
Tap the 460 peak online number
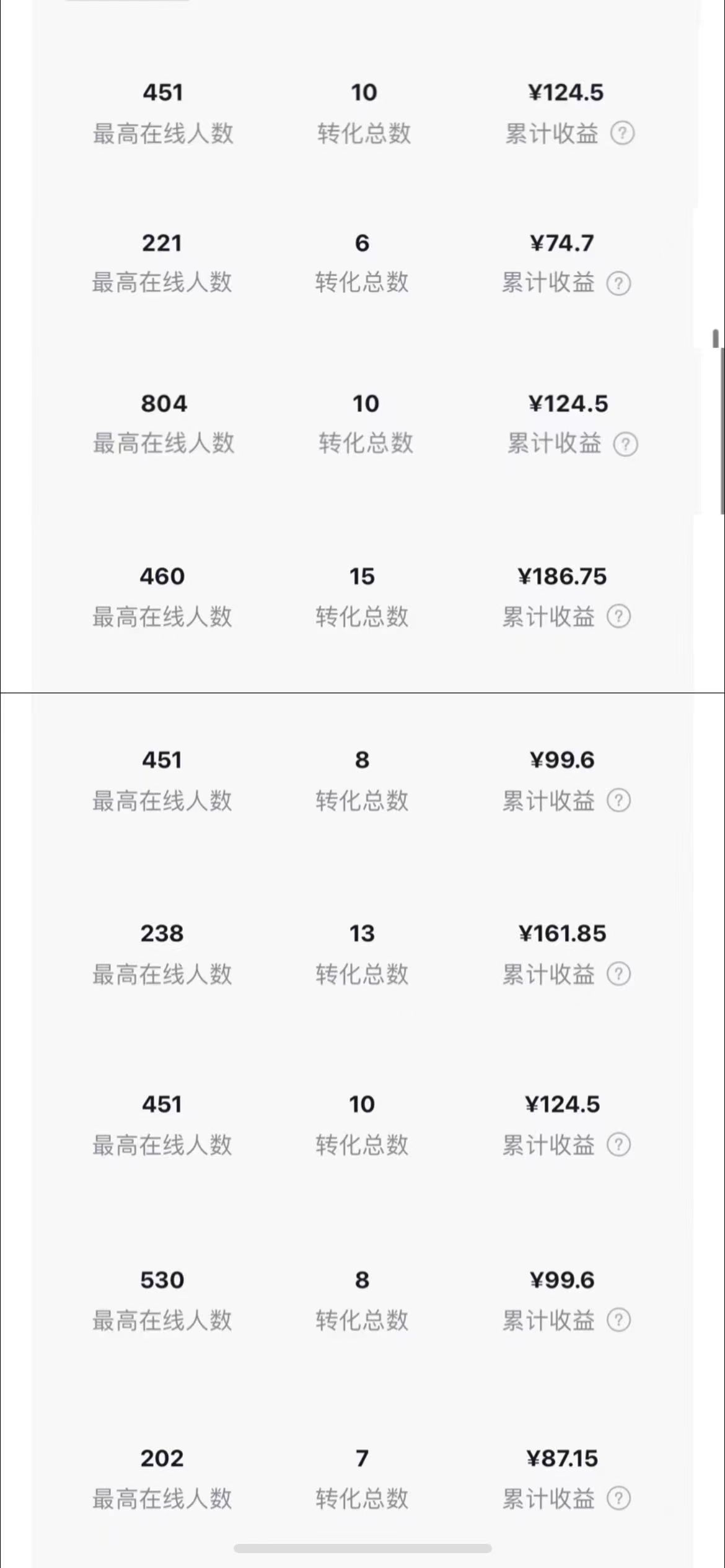pyautogui.click(x=164, y=575)
